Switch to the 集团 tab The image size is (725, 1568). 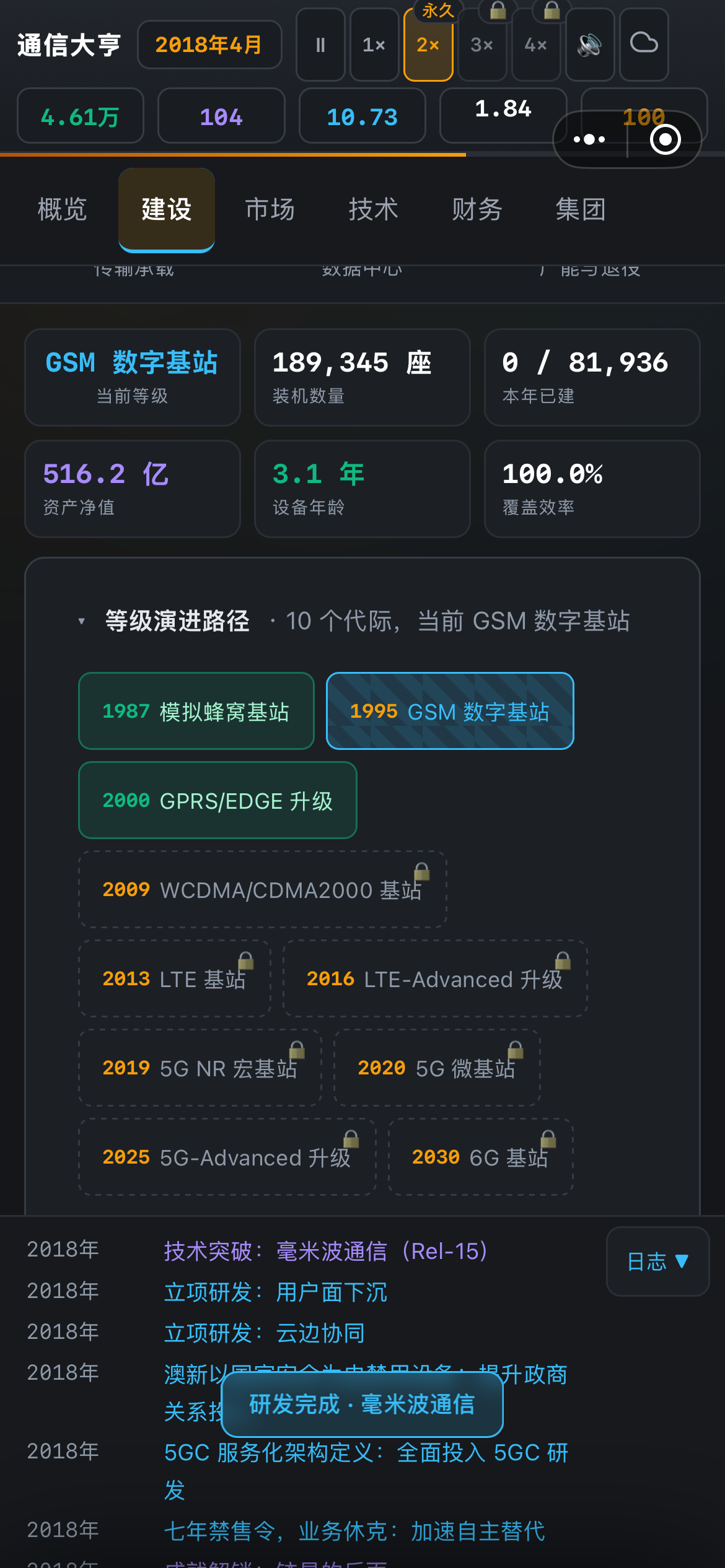pyautogui.click(x=581, y=209)
